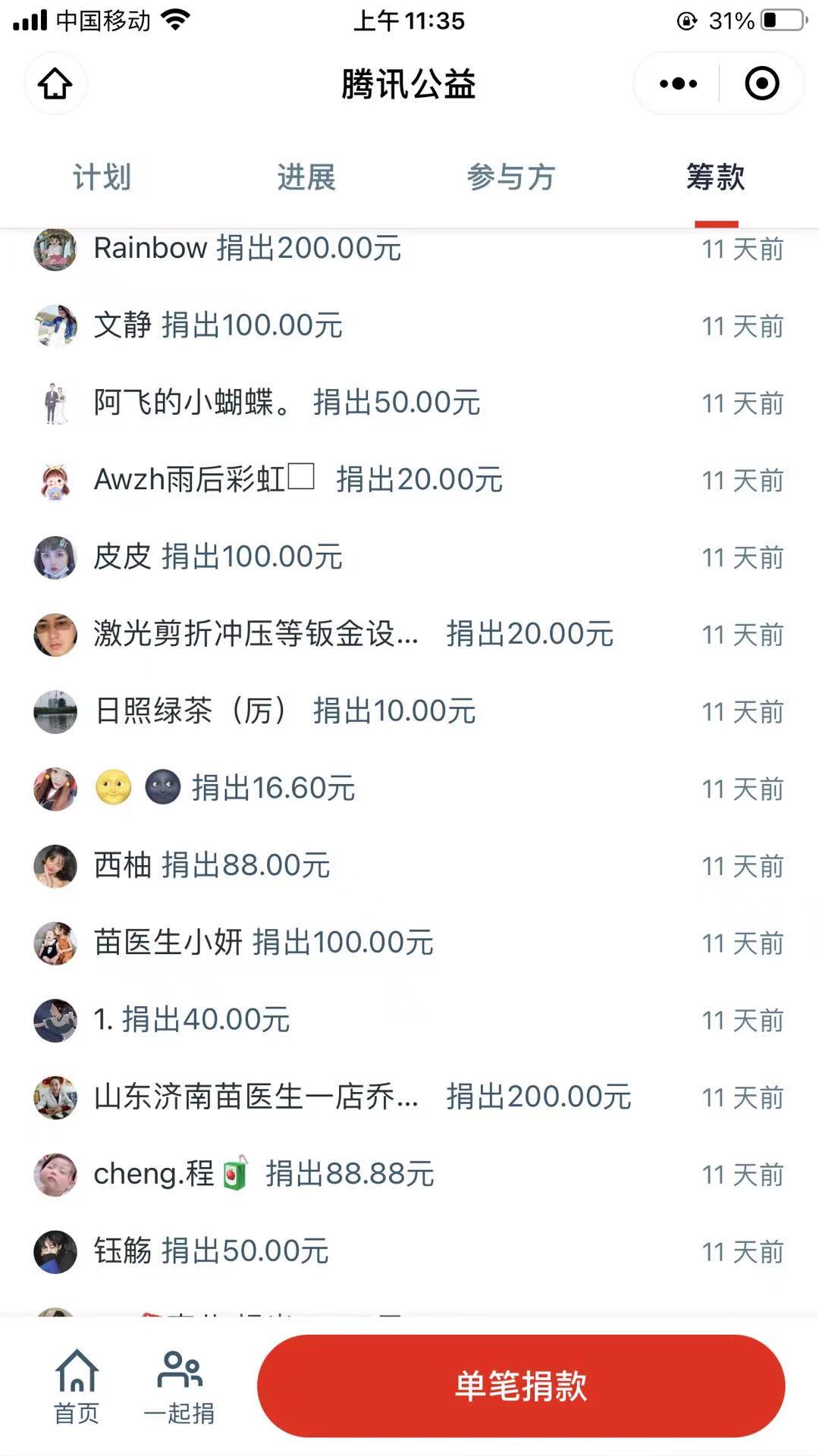Switch to the 计划 tab
This screenshot has width=819, height=1456.
[102, 177]
